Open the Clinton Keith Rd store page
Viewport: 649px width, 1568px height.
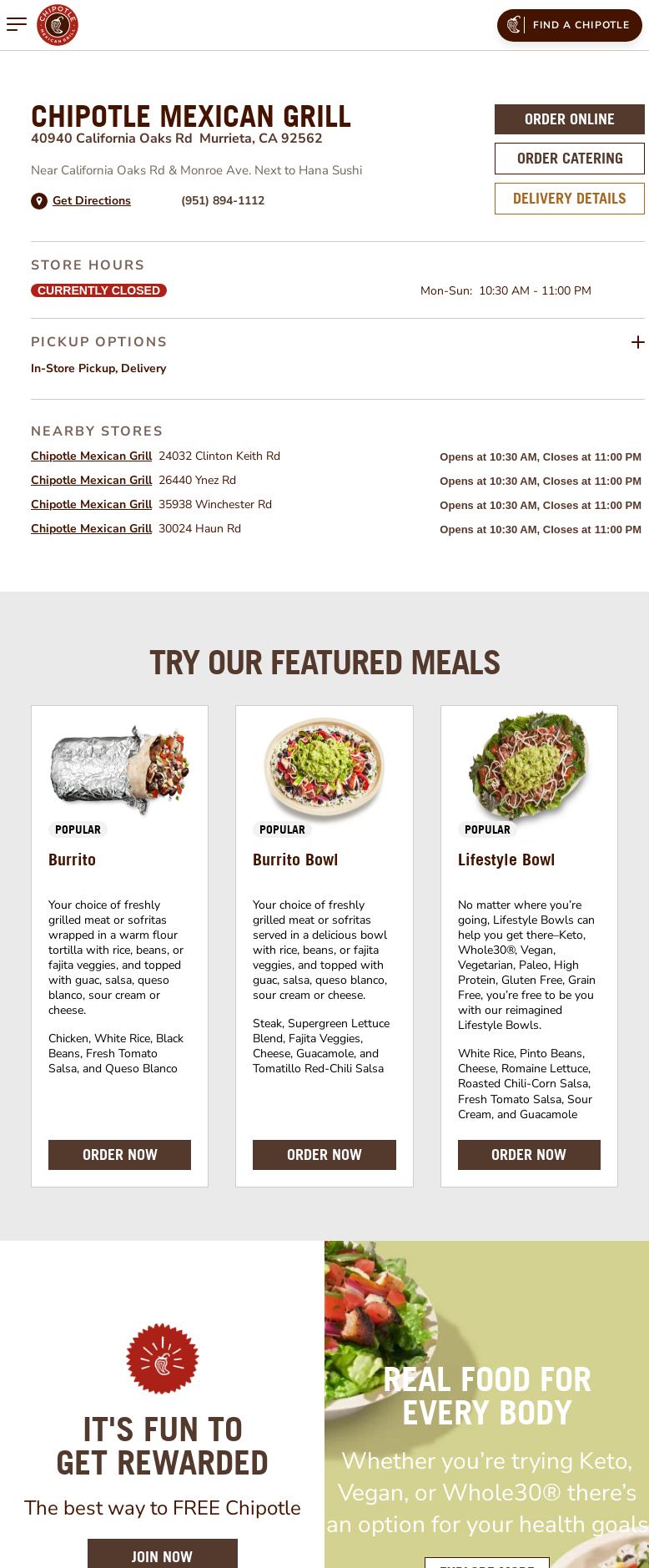click(x=92, y=456)
